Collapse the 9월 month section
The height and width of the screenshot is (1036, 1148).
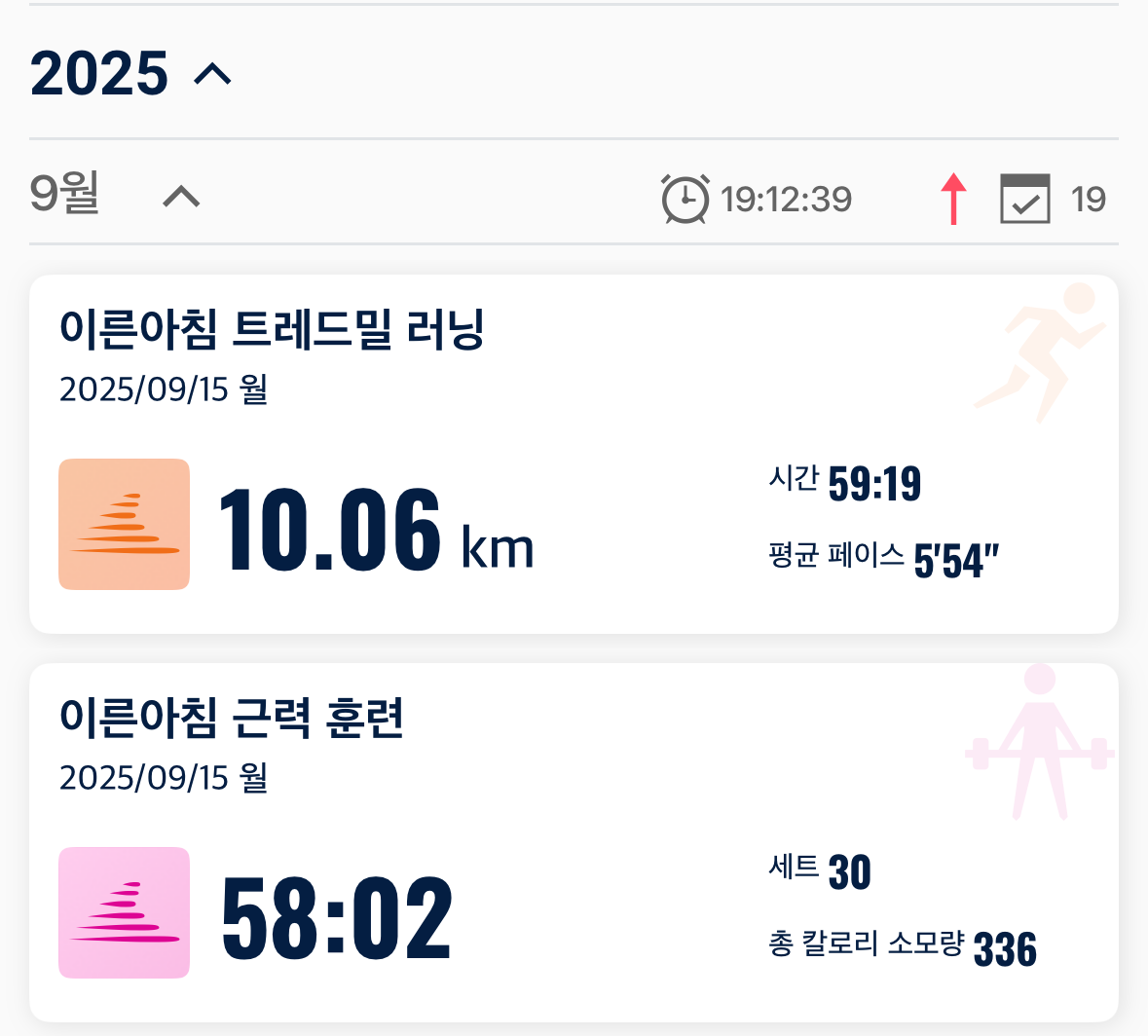[x=181, y=198]
